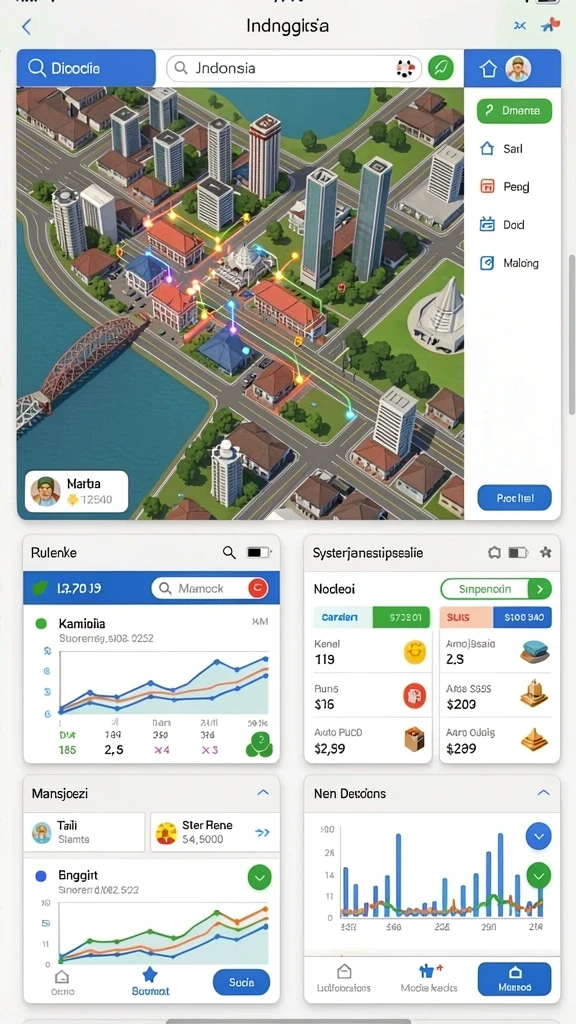Screen dimensions: 576x1024
Task: Tap the blue Sucia button
Action: click(242, 982)
